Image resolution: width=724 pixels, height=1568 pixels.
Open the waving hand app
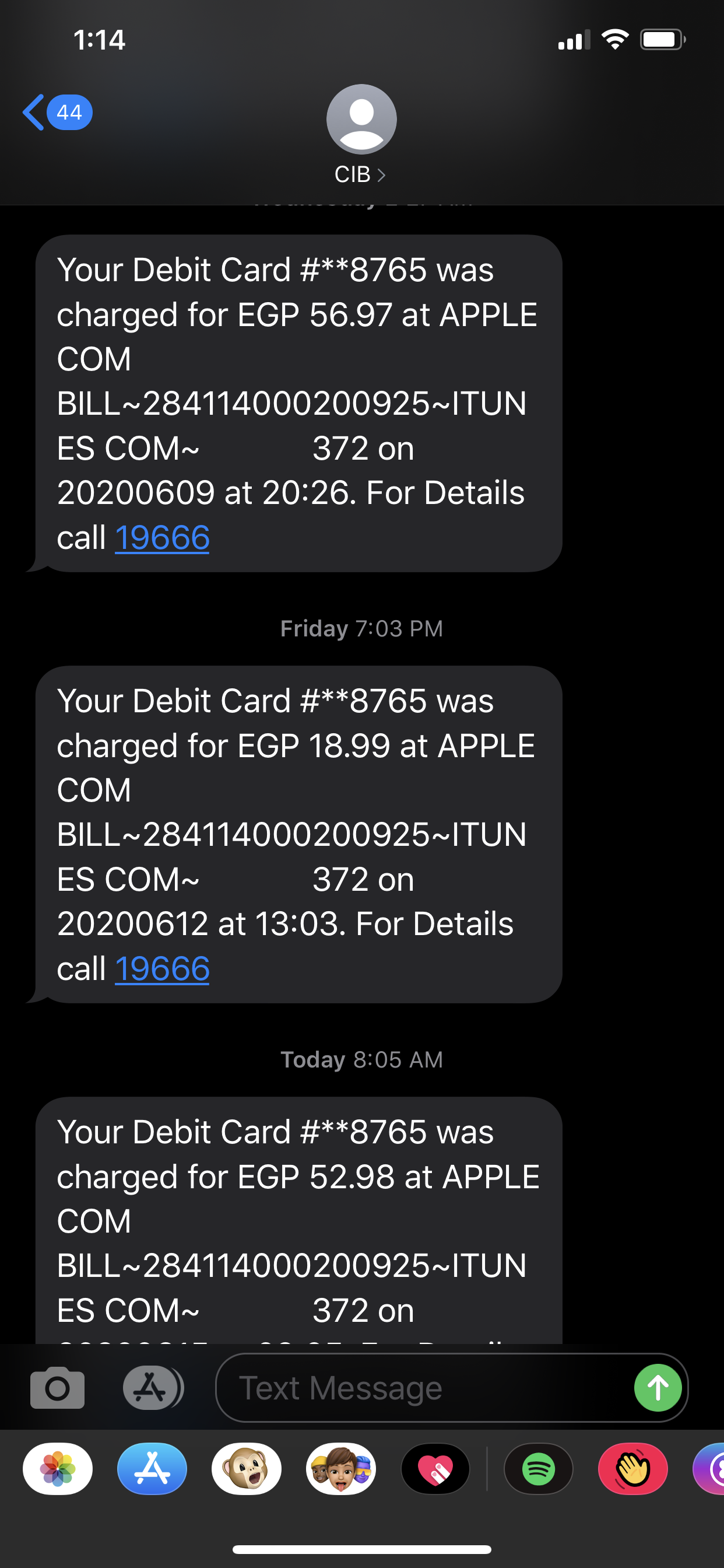pos(632,1469)
